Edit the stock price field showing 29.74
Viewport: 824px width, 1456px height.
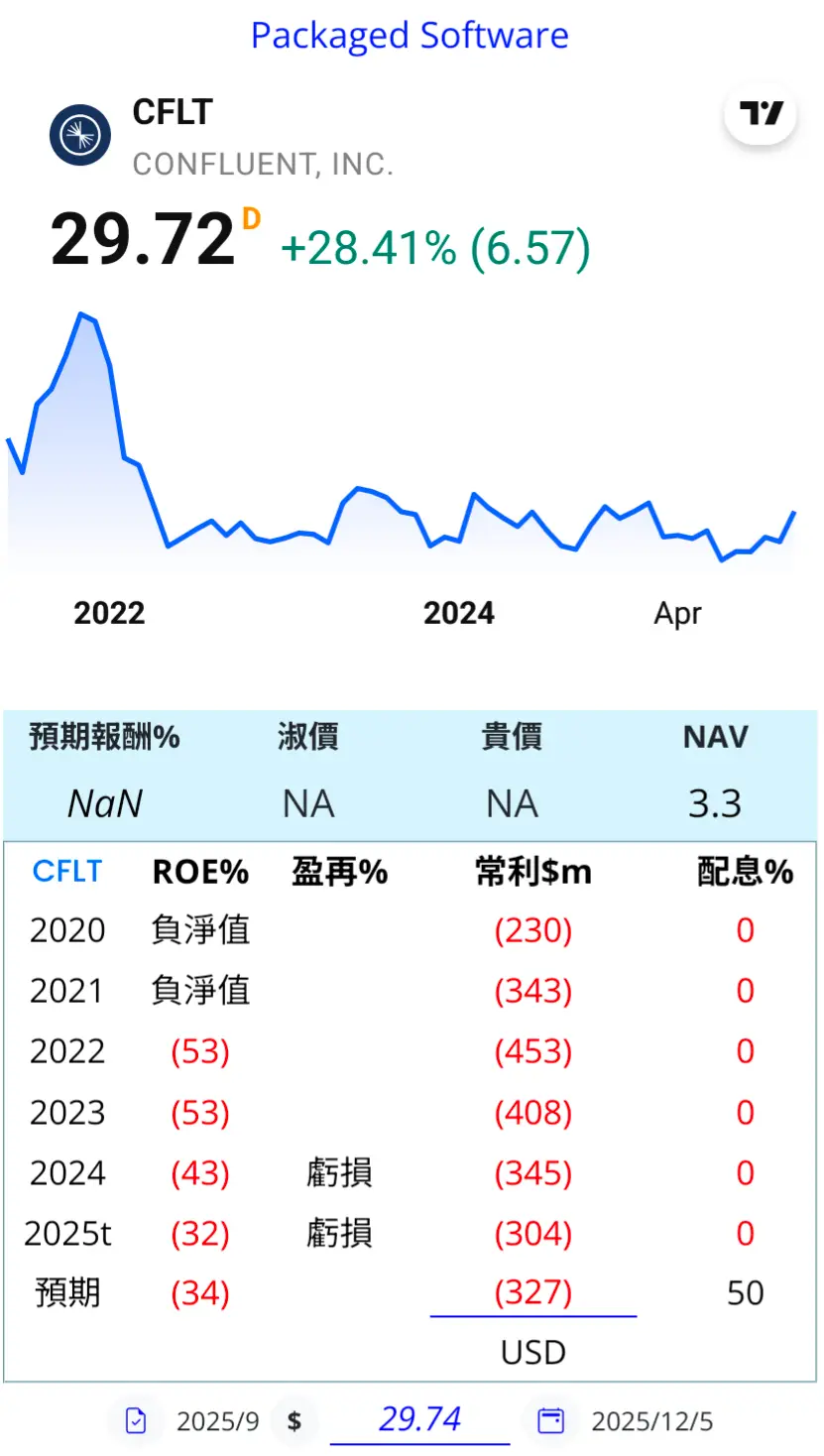pyautogui.click(x=419, y=1419)
